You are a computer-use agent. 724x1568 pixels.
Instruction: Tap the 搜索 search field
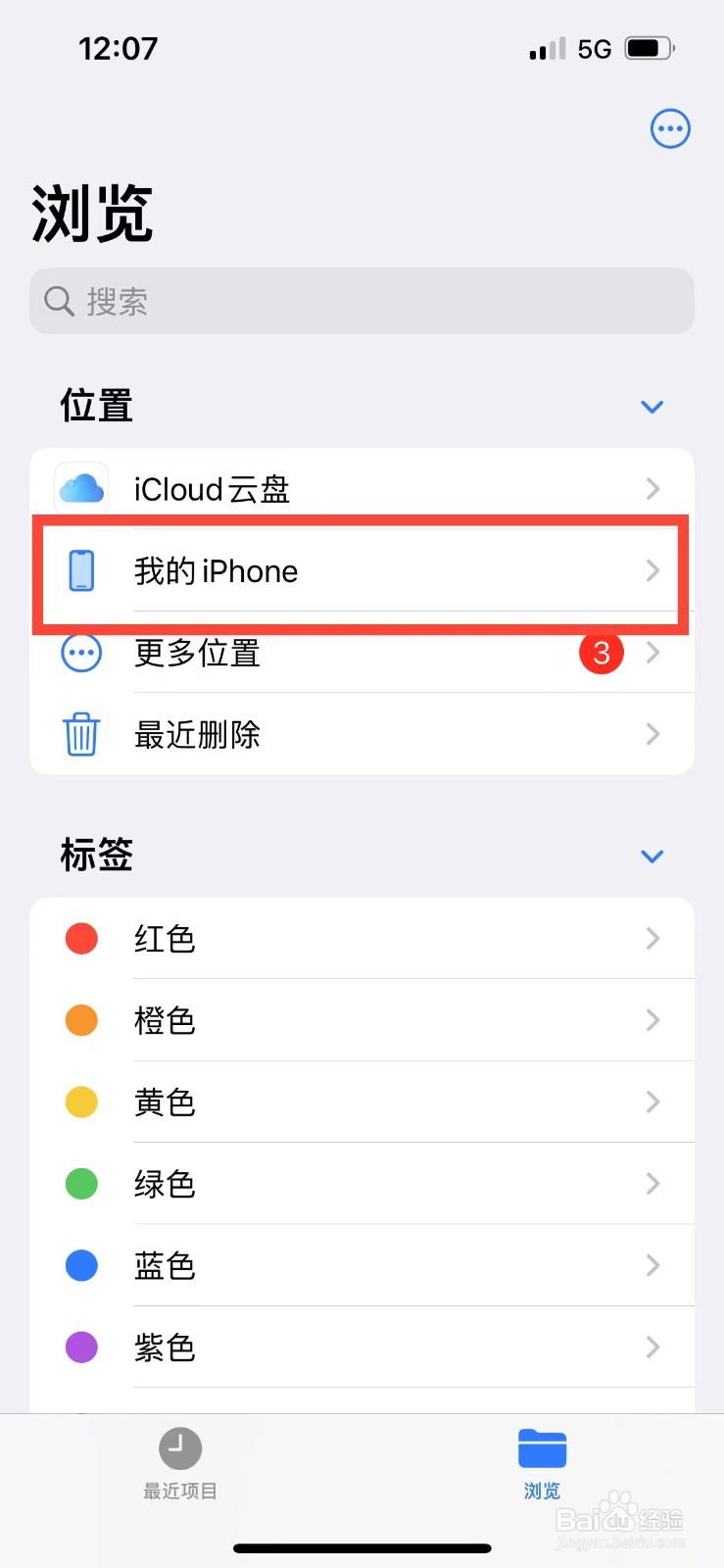coord(362,301)
